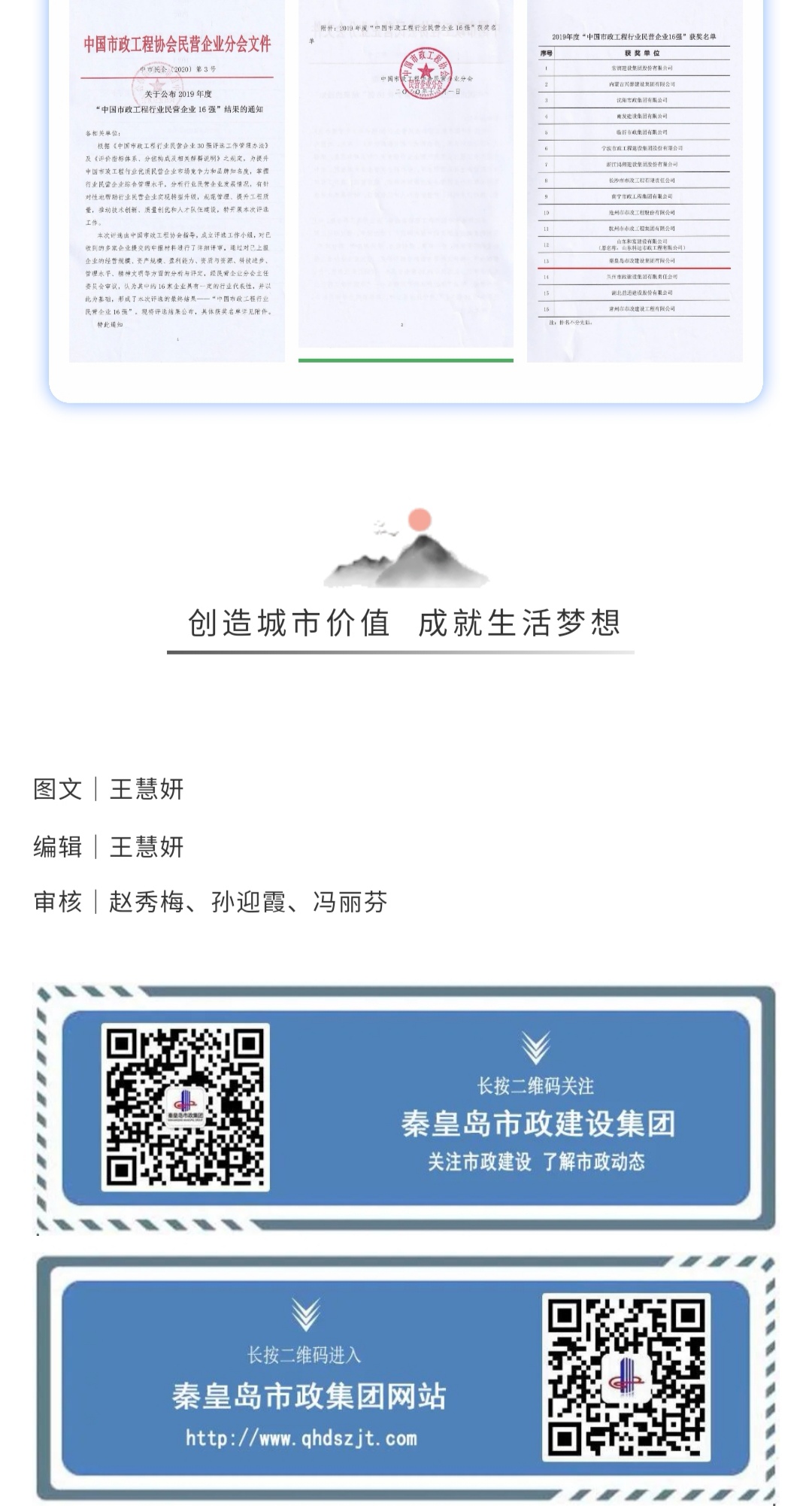The height and width of the screenshot is (1506, 812).
Task: Open the red-header notice document image
Action: [177, 181]
